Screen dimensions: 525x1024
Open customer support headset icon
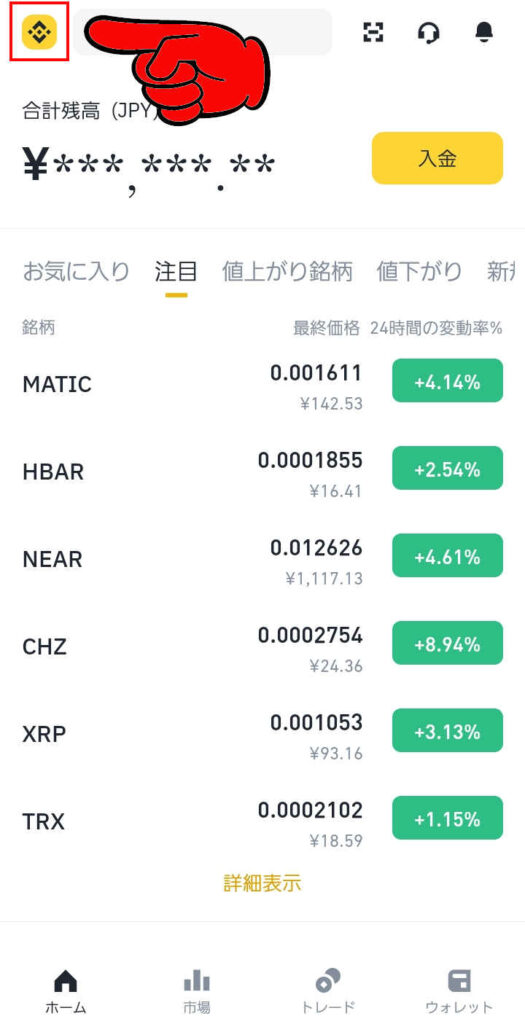coord(428,32)
